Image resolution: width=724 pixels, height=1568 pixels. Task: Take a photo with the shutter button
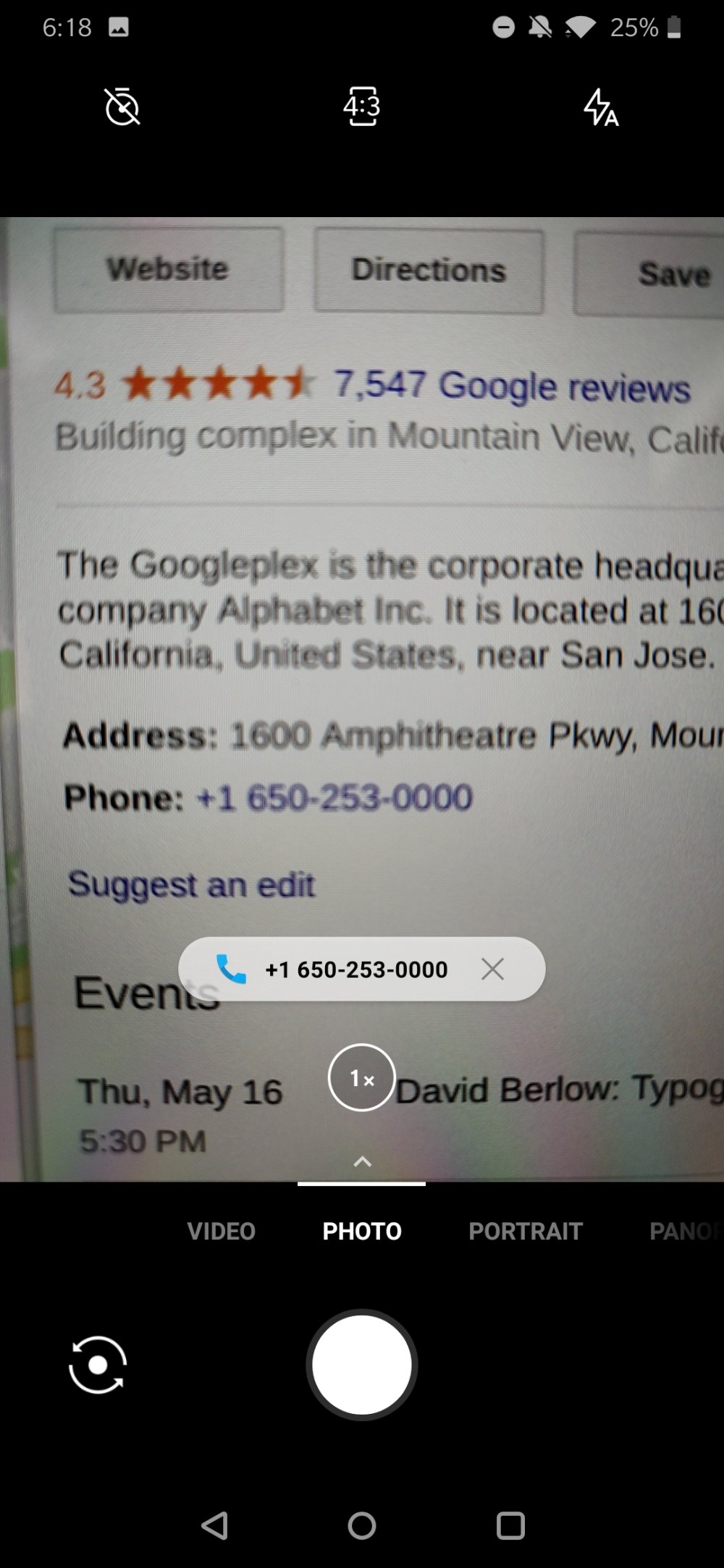pyautogui.click(x=362, y=1365)
